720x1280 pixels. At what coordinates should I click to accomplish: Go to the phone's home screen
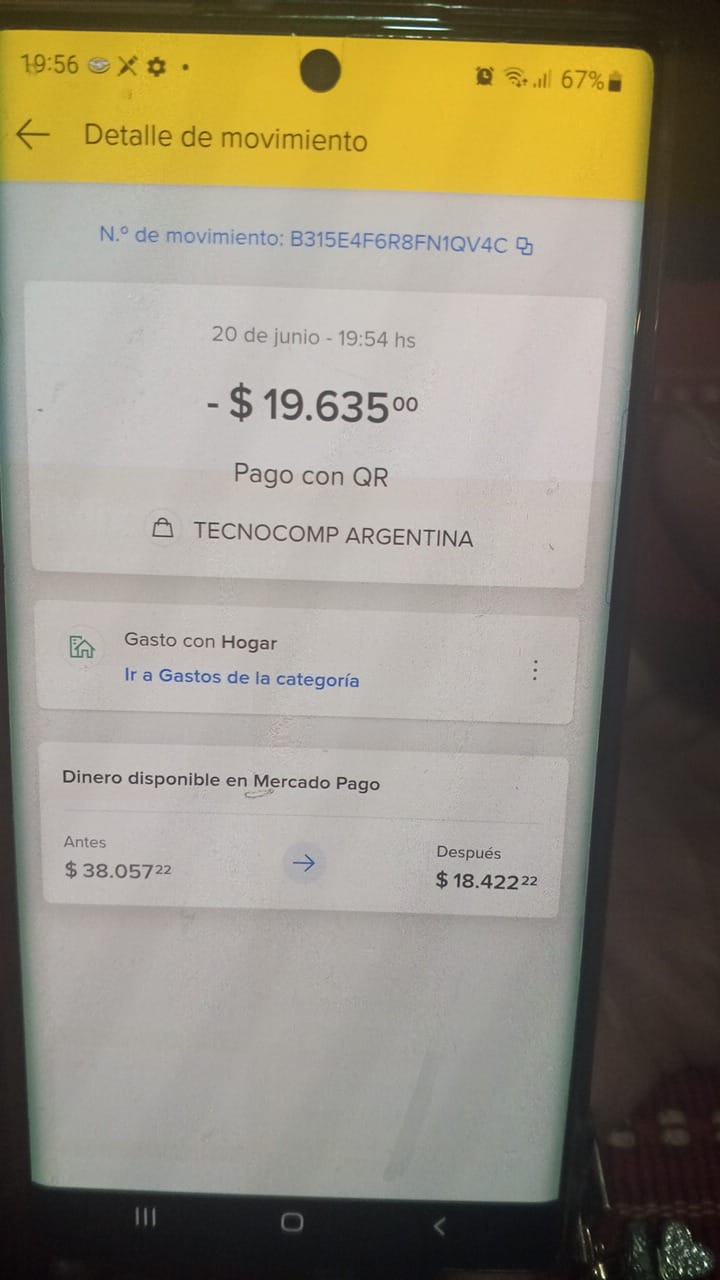292,1221
